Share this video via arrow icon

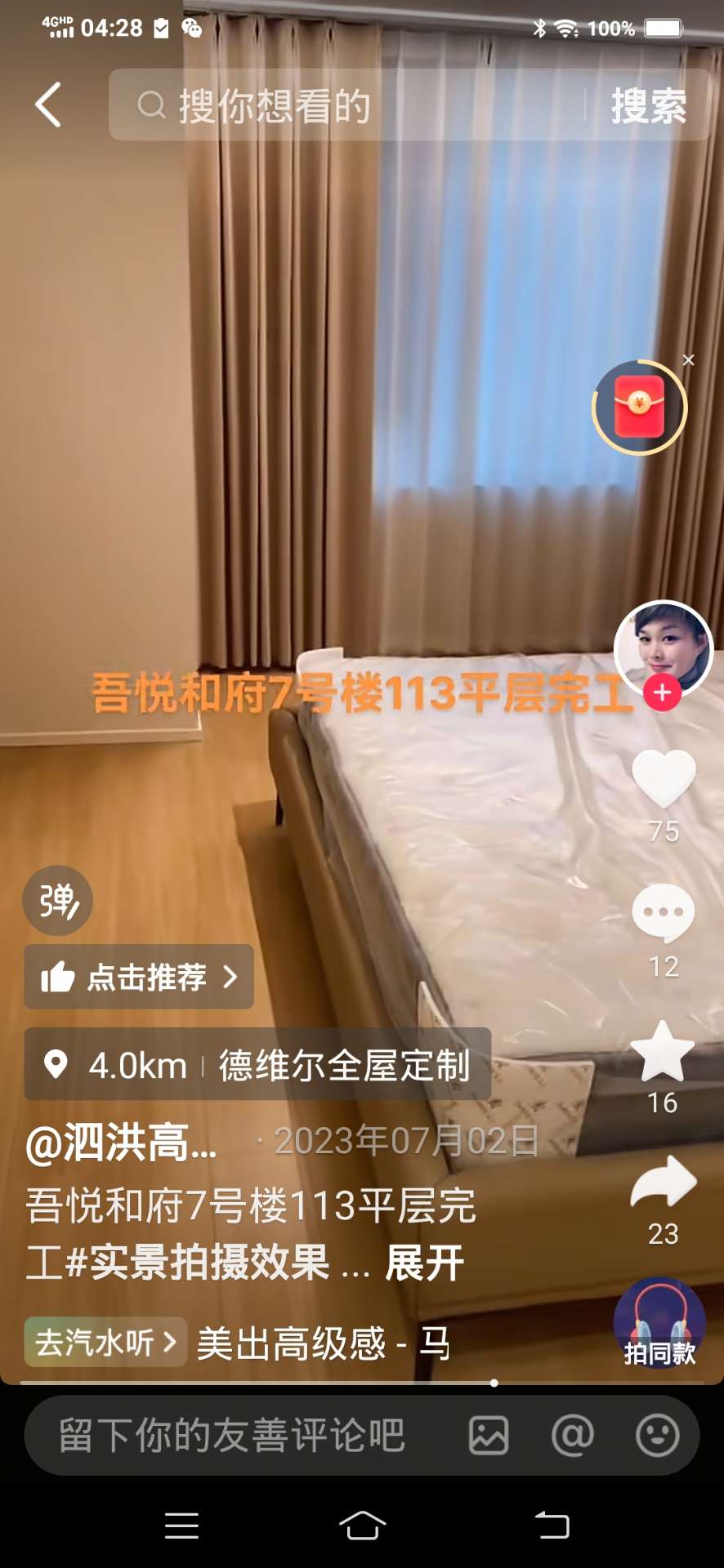click(663, 1183)
